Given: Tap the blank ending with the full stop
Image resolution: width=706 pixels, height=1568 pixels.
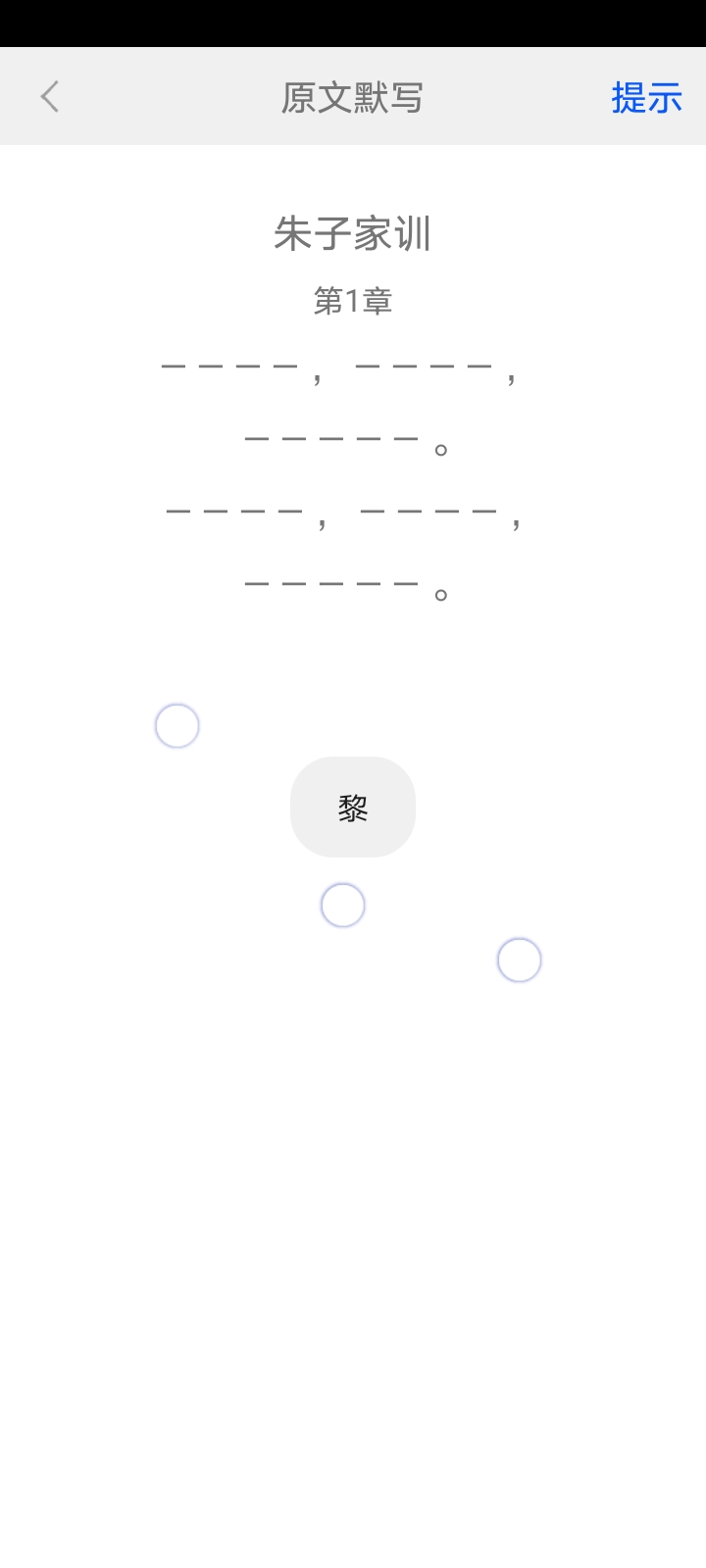Looking at the screenshot, I should coord(333,440).
